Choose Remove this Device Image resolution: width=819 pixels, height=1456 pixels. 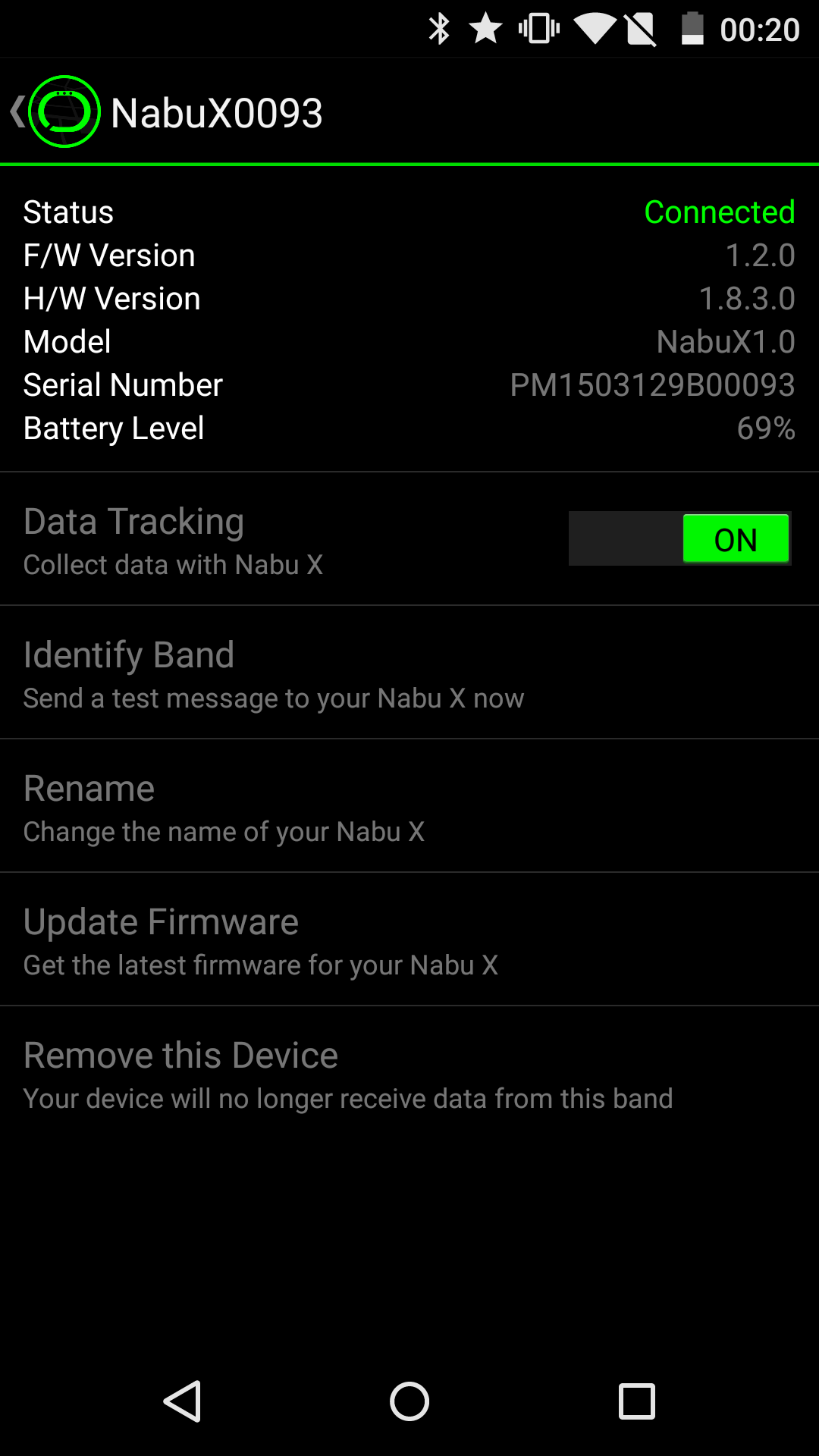[409, 1073]
